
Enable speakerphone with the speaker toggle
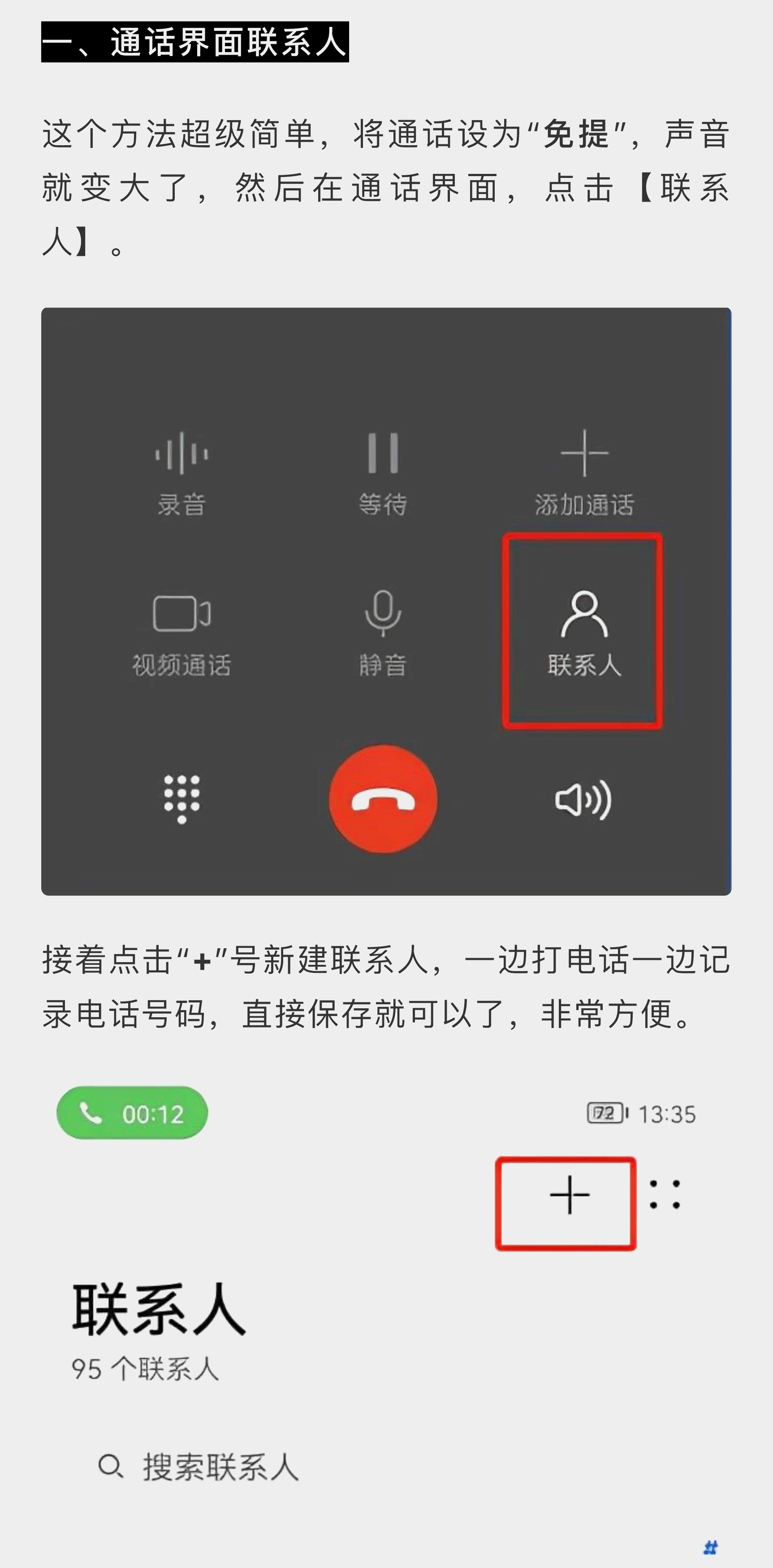pos(584,800)
